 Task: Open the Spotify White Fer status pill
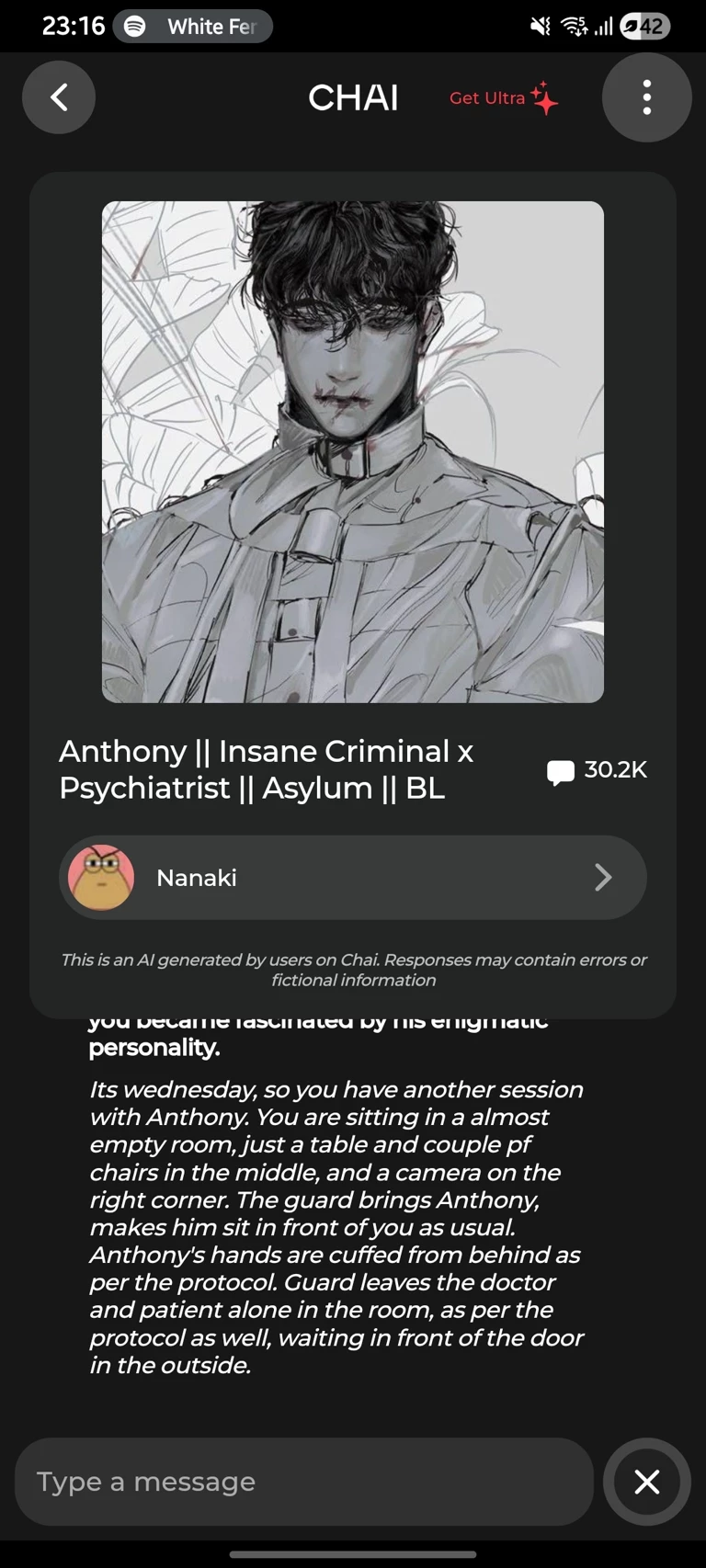(193, 27)
